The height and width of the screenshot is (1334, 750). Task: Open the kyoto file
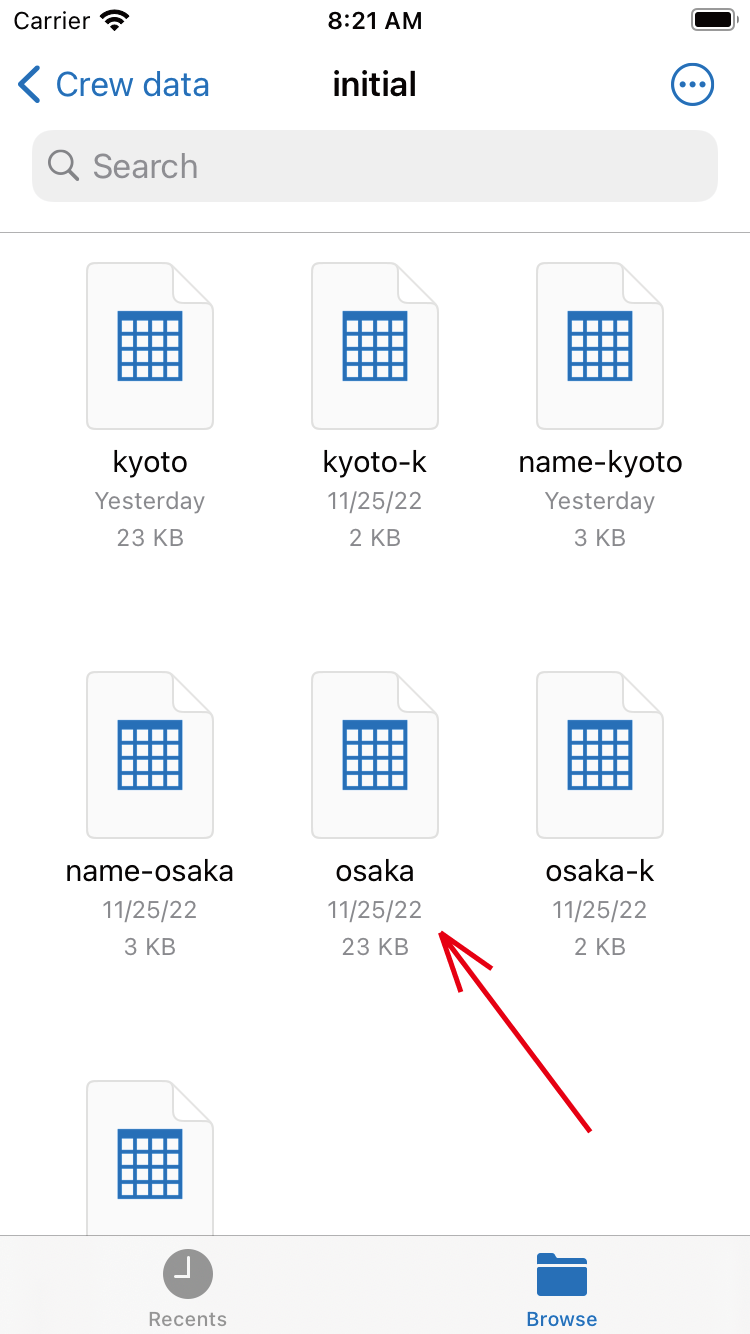[x=150, y=347]
